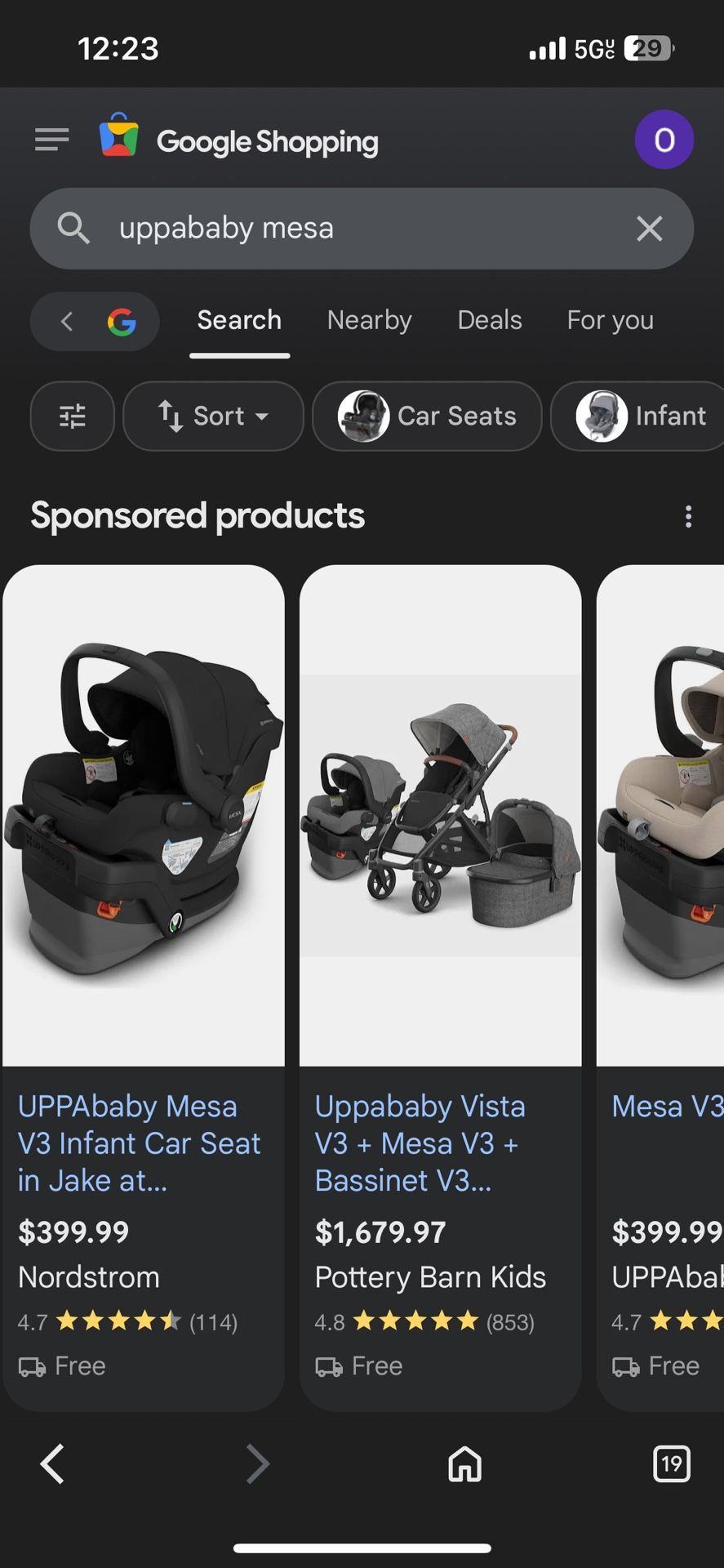The width and height of the screenshot is (724, 1568).
Task: Clear the search query text
Action: coord(649,229)
